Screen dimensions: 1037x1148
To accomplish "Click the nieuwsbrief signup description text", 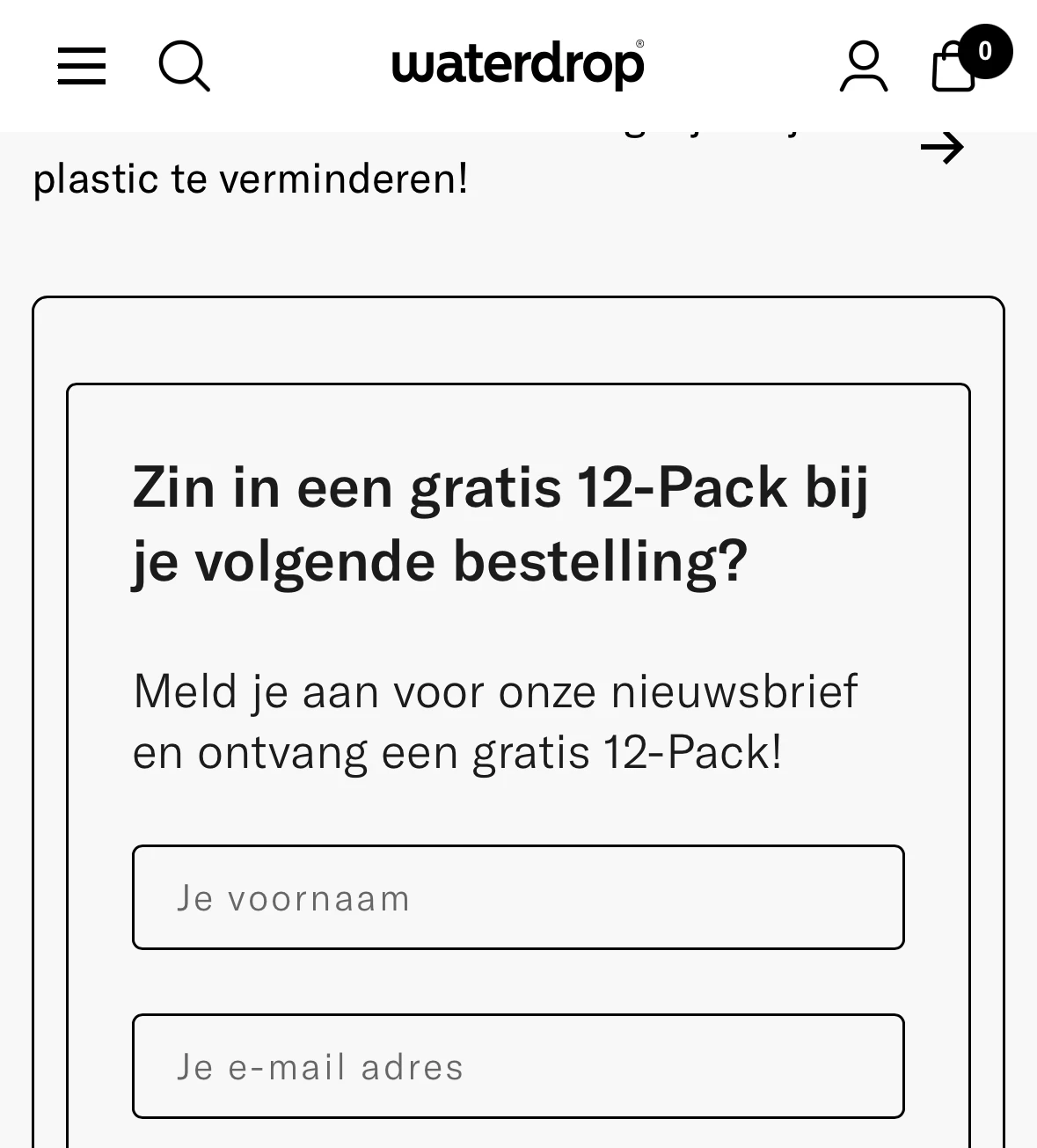I will (x=495, y=721).
